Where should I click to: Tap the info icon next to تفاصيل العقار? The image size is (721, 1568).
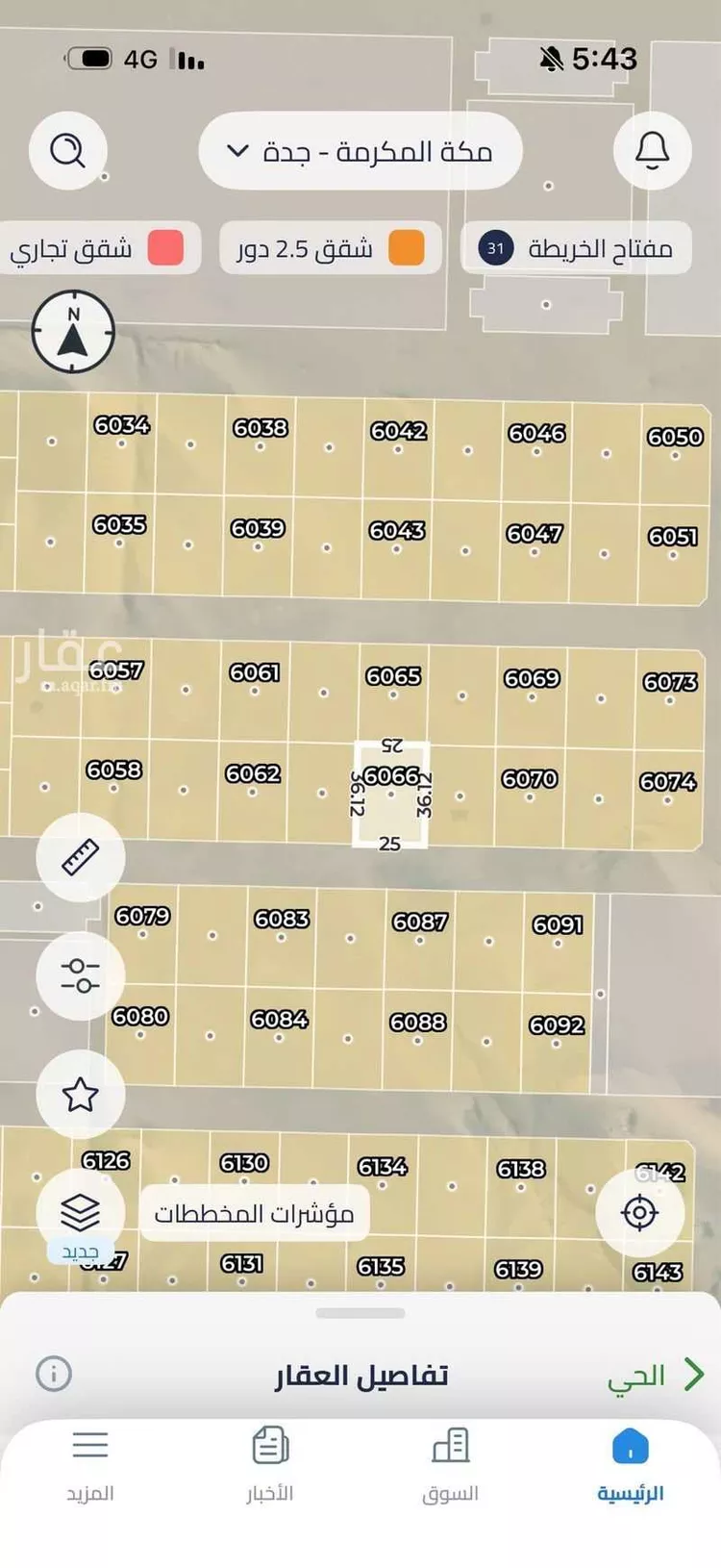(x=55, y=1374)
